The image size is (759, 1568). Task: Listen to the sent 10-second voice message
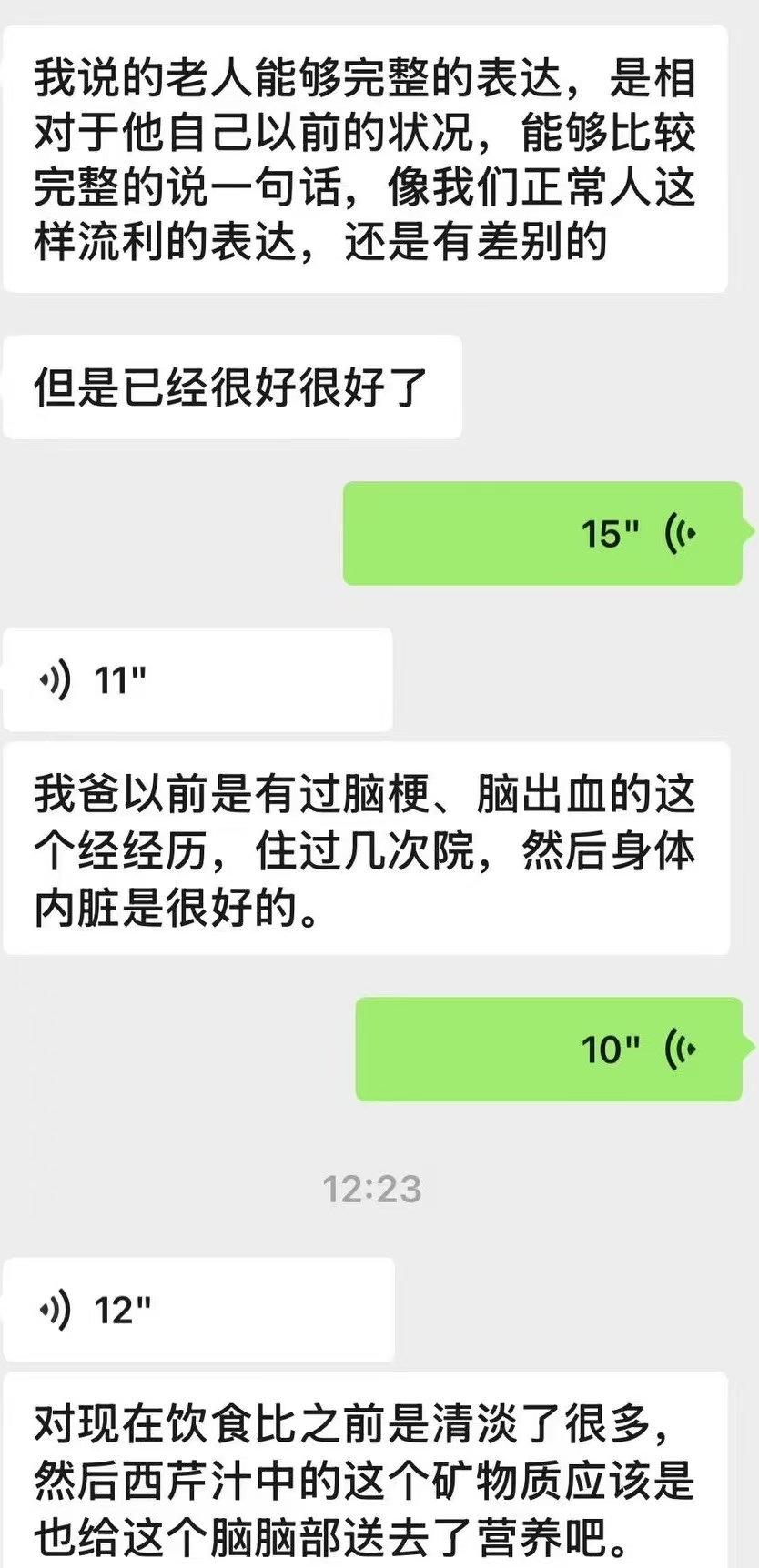click(549, 1050)
